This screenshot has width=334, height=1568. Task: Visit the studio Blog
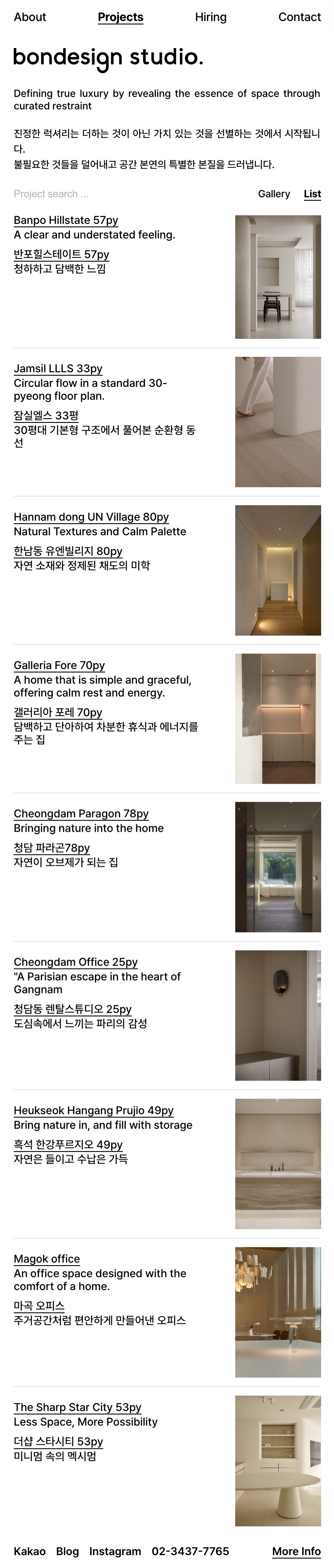tap(68, 1551)
